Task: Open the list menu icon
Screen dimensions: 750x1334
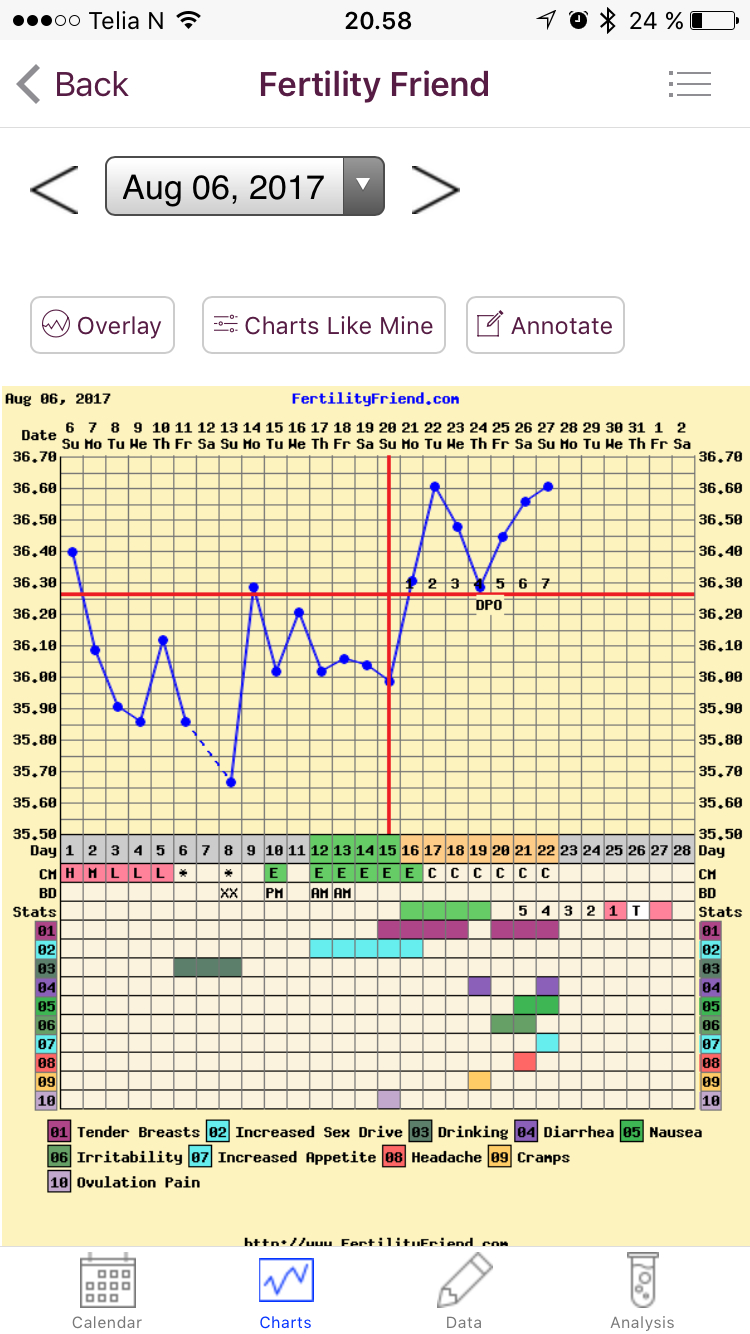Action: [689, 84]
